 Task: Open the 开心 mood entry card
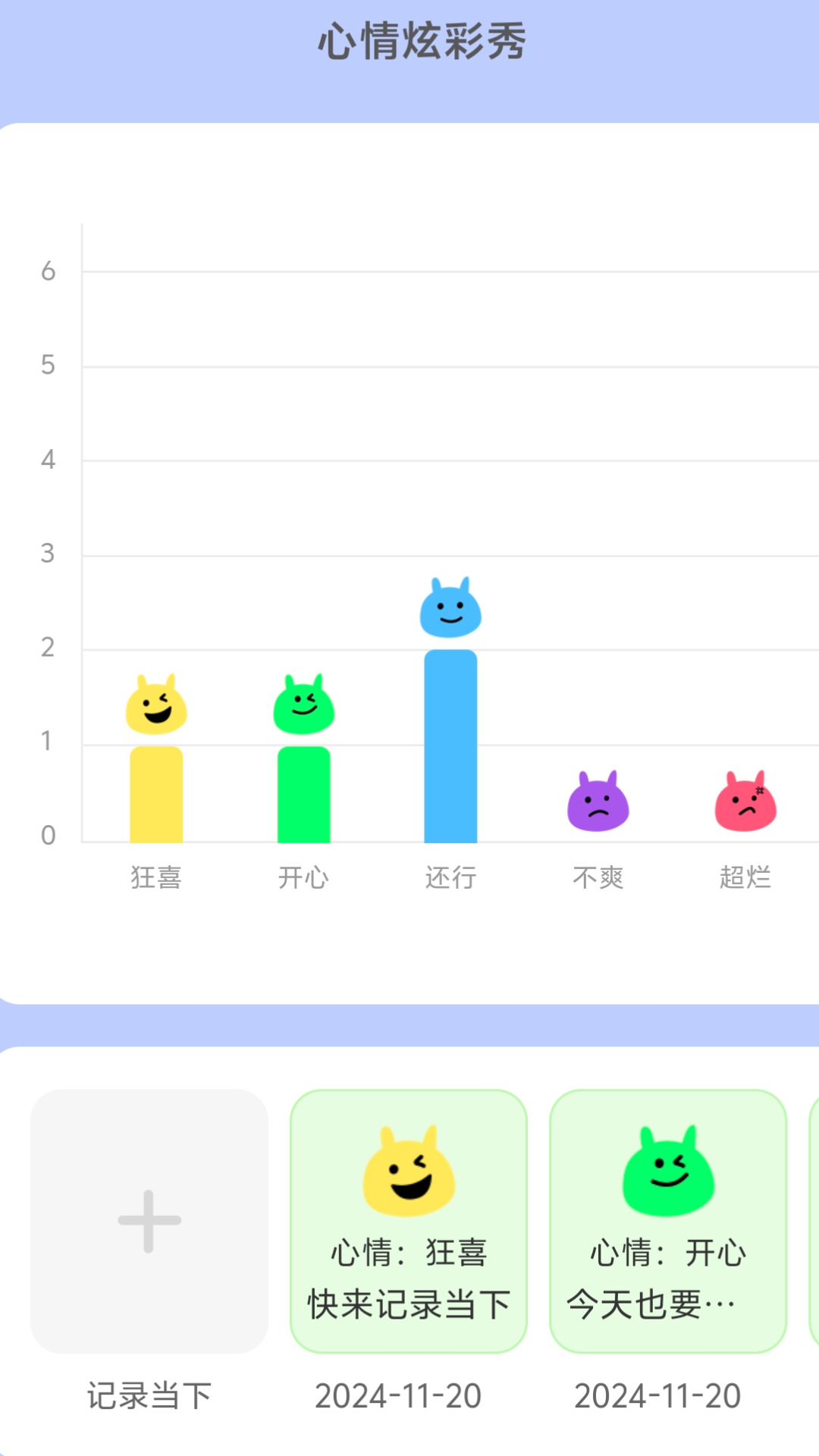tap(668, 1221)
